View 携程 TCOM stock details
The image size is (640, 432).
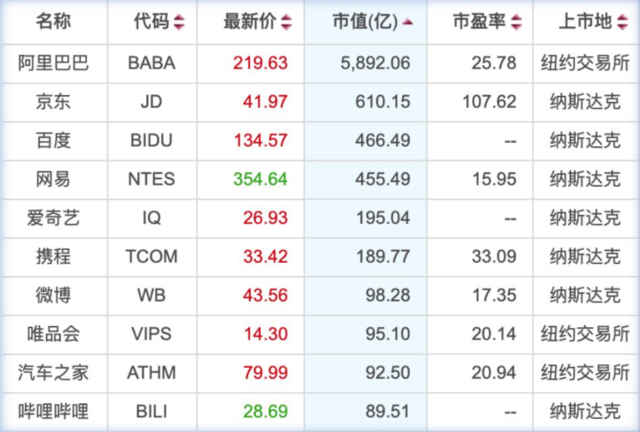click(x=54, y=256)
